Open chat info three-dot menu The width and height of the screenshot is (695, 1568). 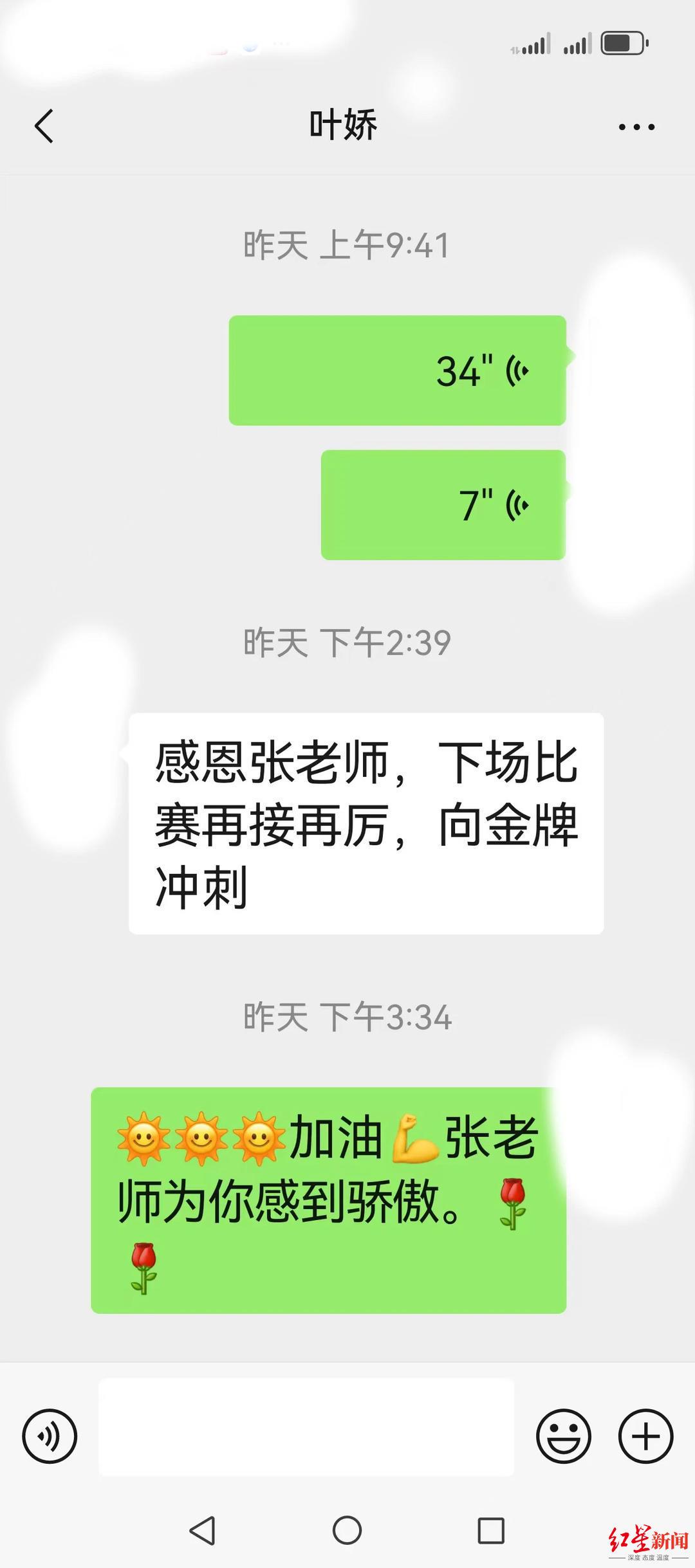[636, 127]
